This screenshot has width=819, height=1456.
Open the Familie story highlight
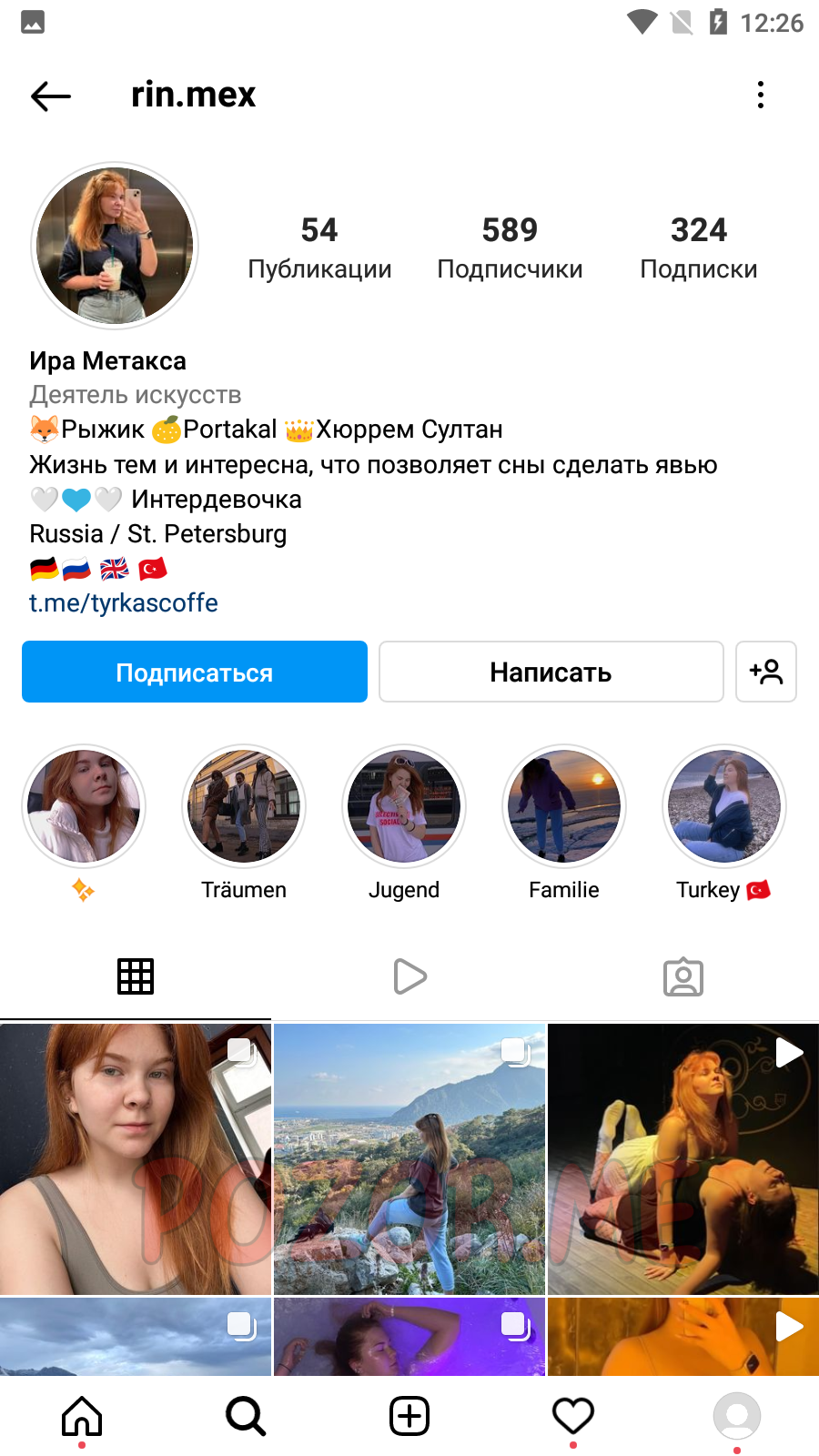click(x=564, y=806)
